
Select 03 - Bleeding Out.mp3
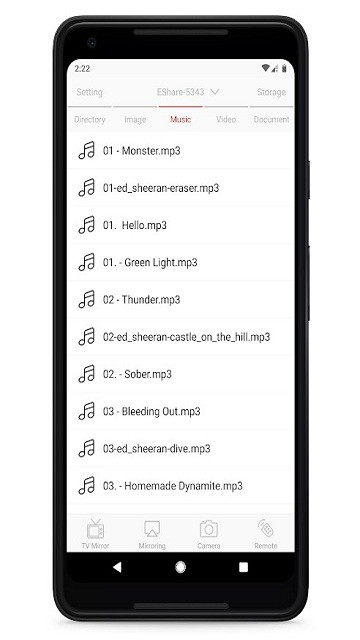coord(180,411)
